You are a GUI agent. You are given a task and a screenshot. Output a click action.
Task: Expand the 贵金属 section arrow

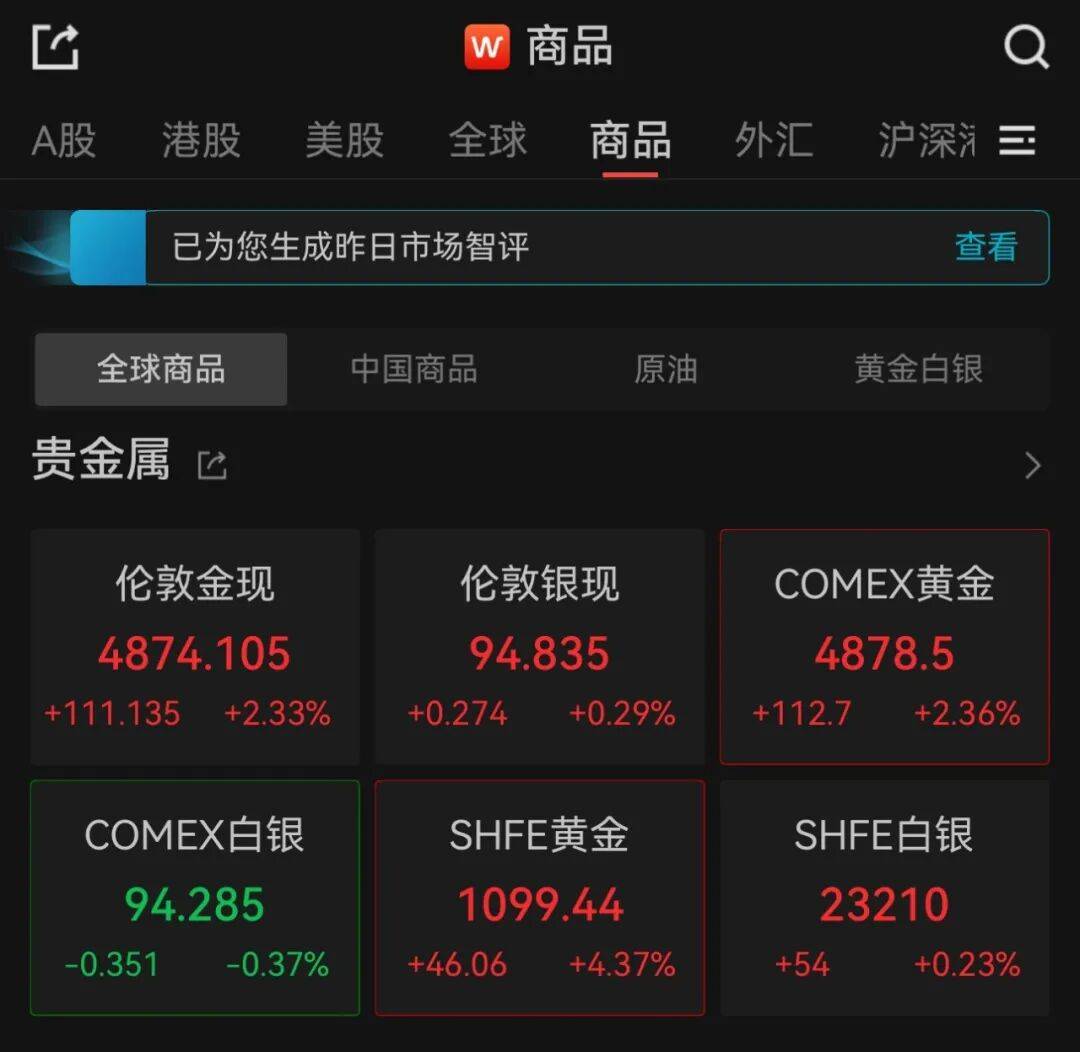[x=1033, y=465]
